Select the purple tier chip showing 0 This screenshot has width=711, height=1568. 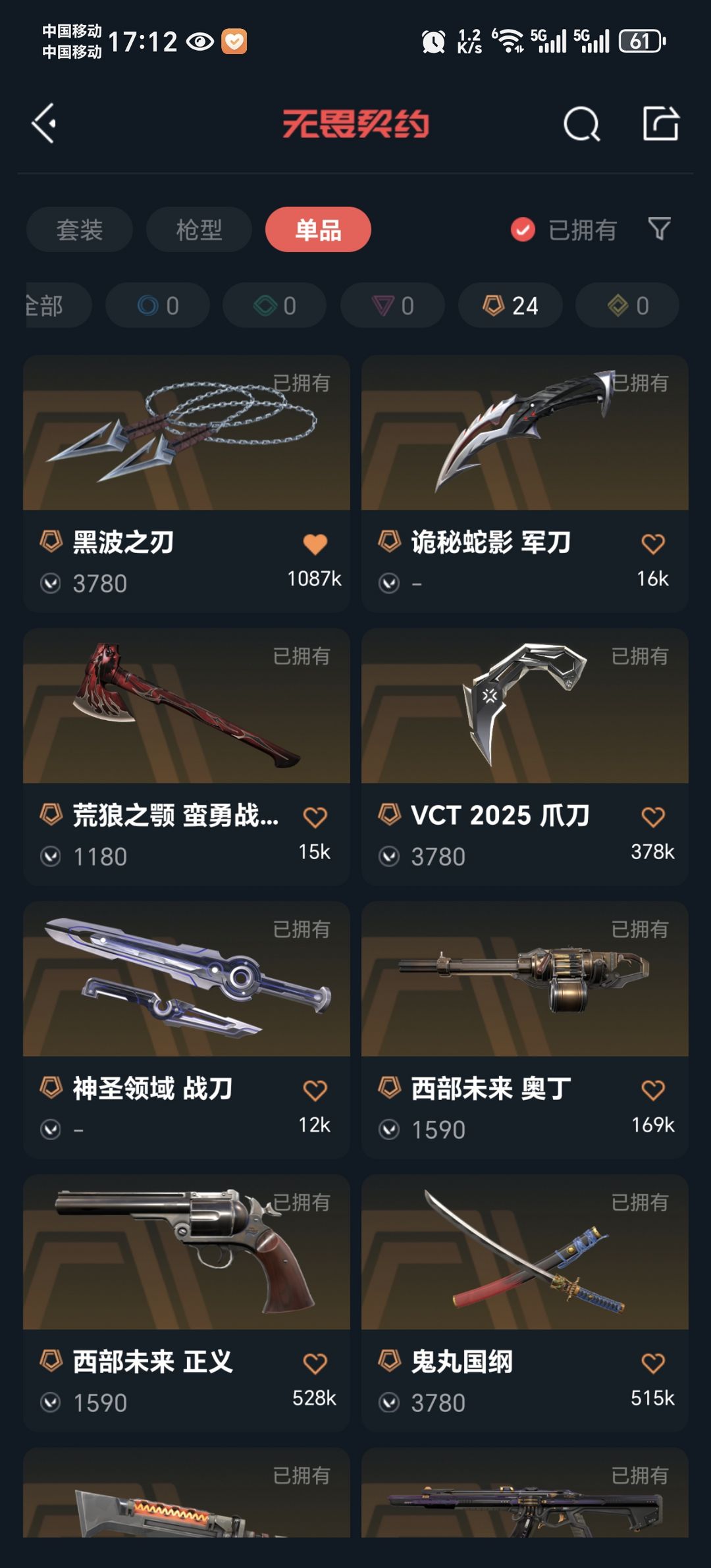392,305
